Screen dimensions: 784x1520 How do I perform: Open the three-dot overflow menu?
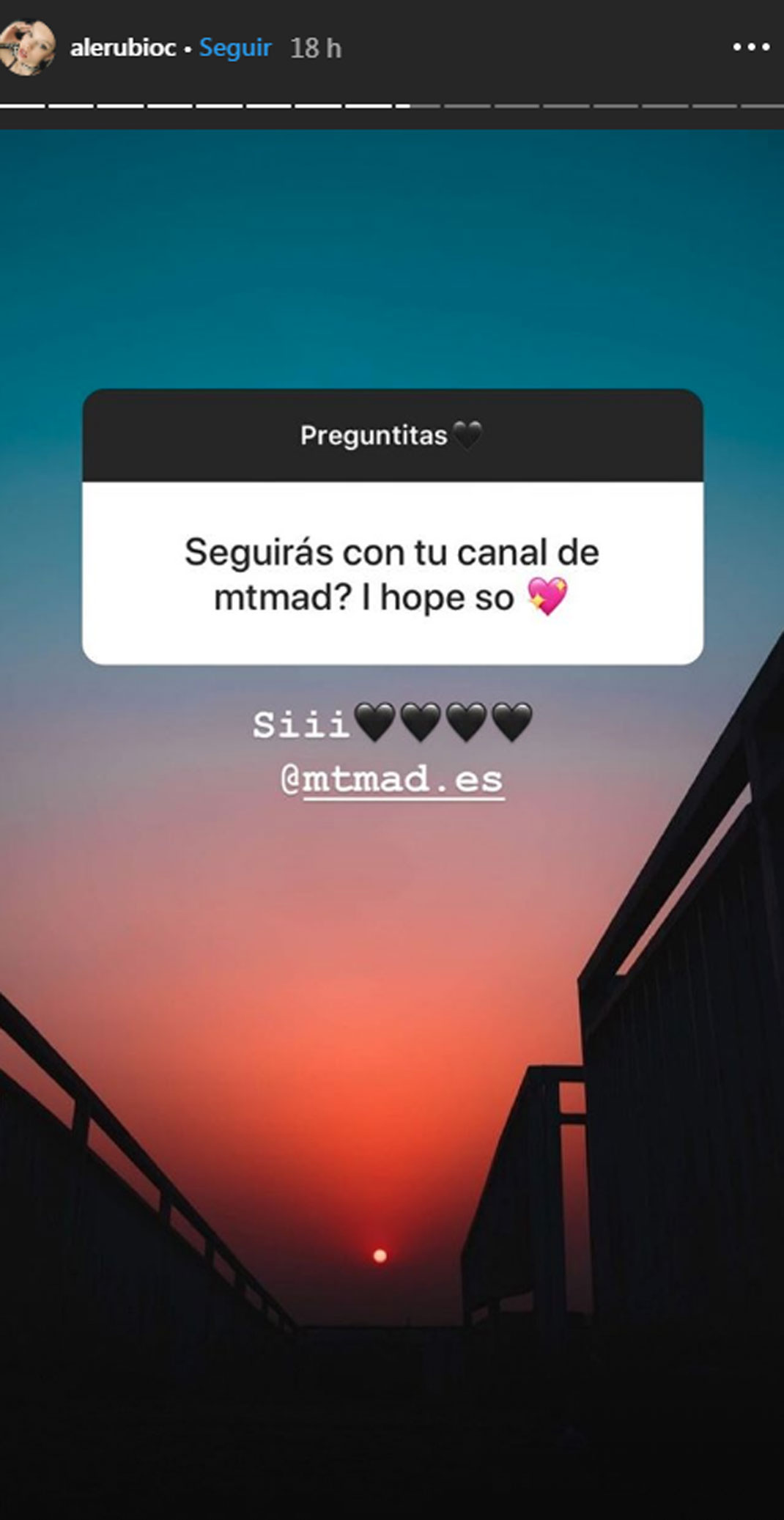751,48
